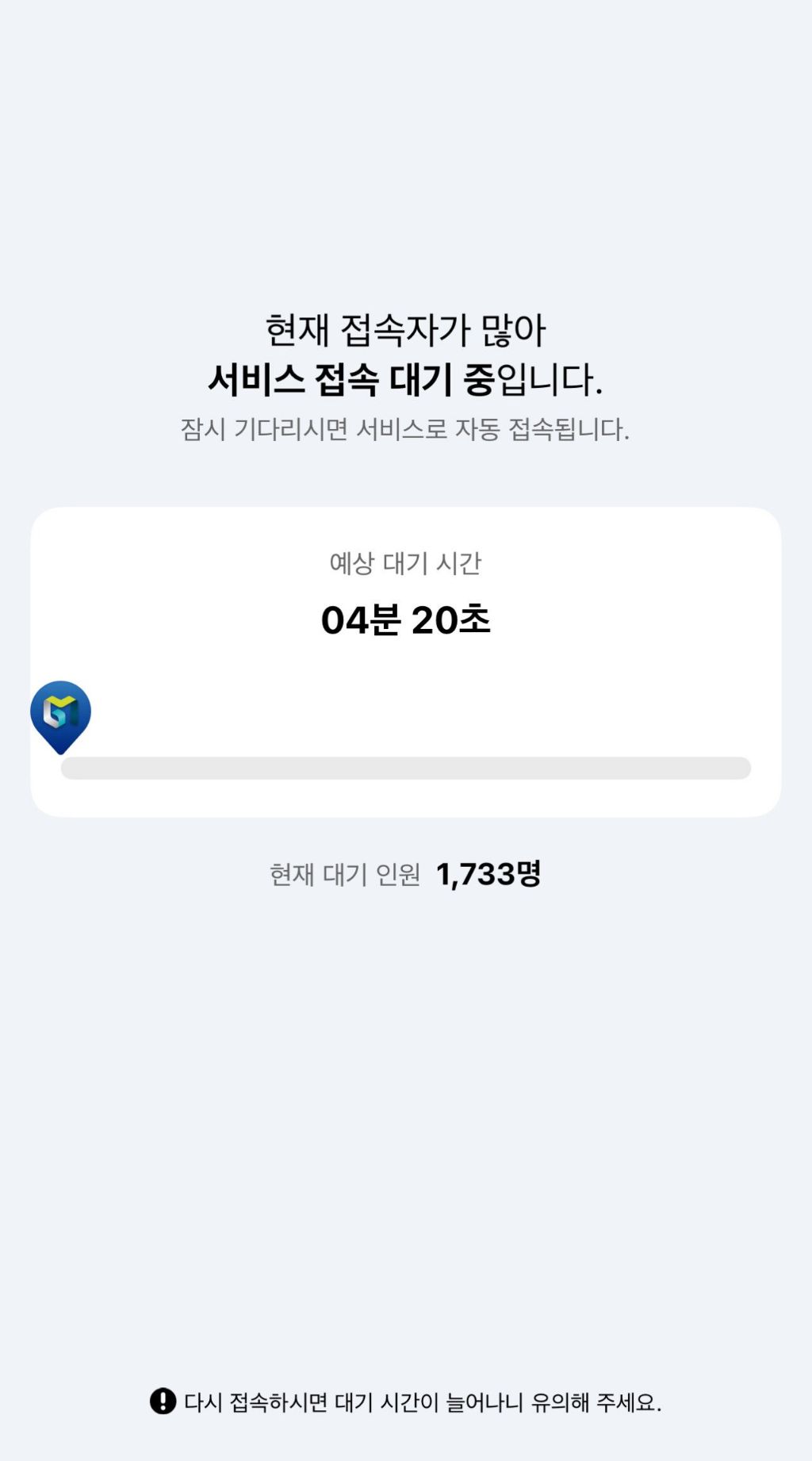
Task: Click the '예상 대기 시간' label
Action: [x=406, y=563]
